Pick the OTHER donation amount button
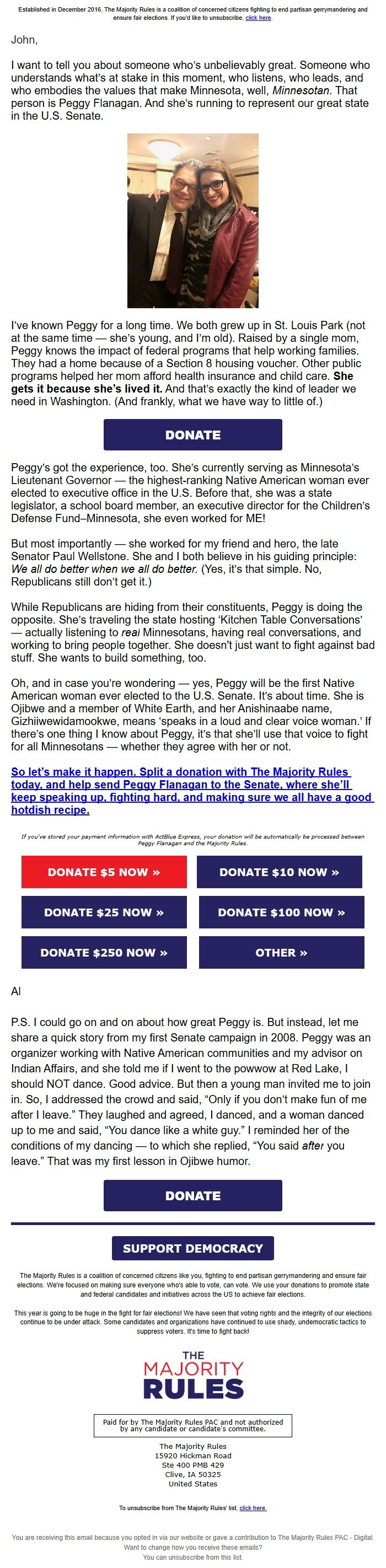 [281, 952]
